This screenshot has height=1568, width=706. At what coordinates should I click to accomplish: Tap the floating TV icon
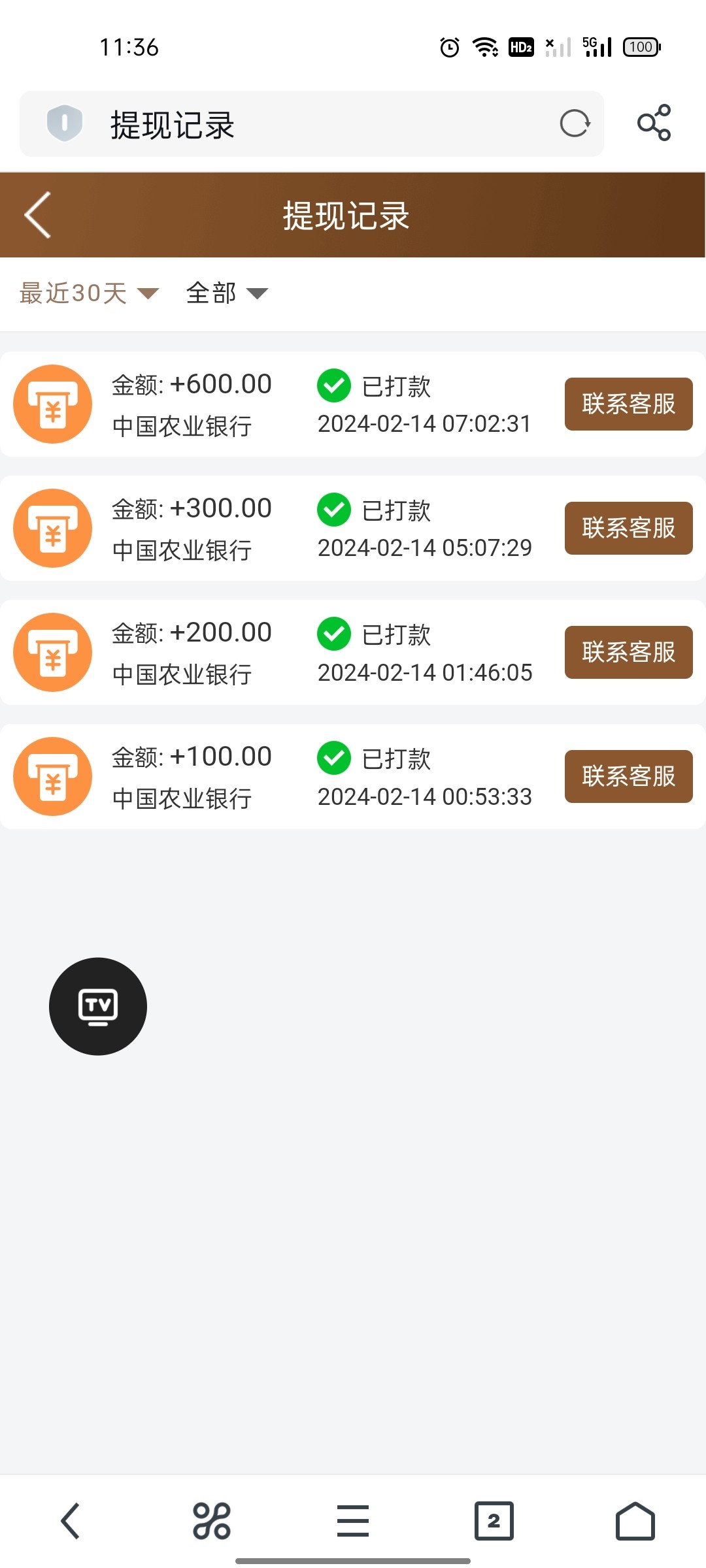(97, 1006)
